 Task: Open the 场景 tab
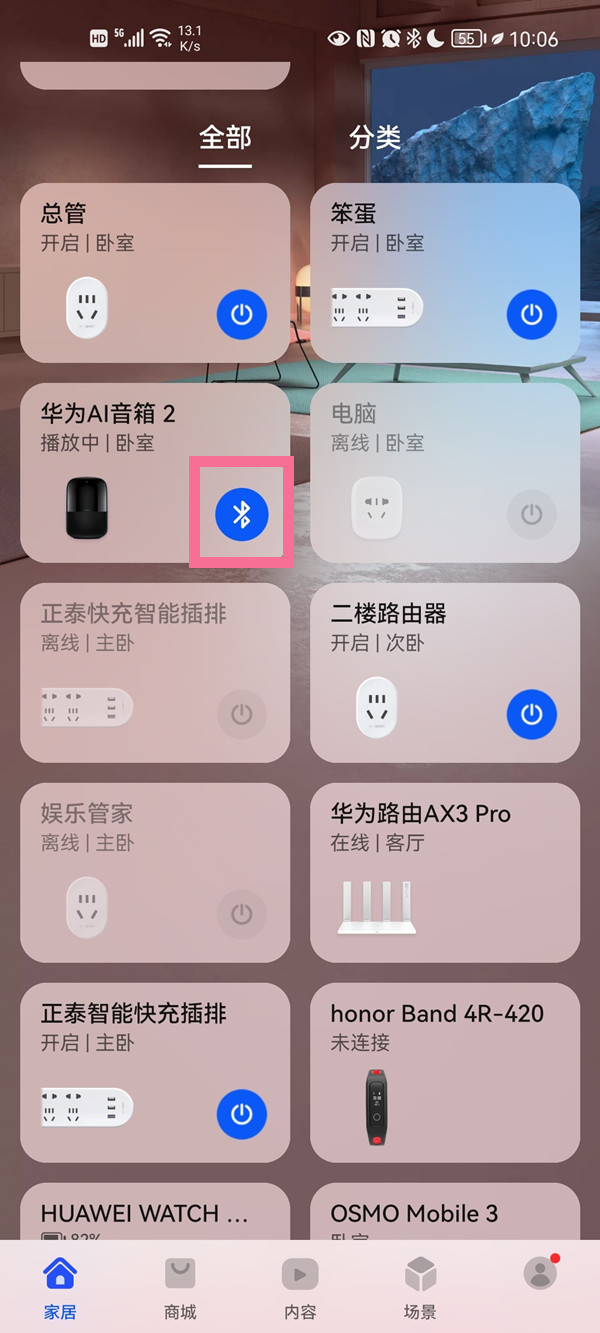(420, 1288)
